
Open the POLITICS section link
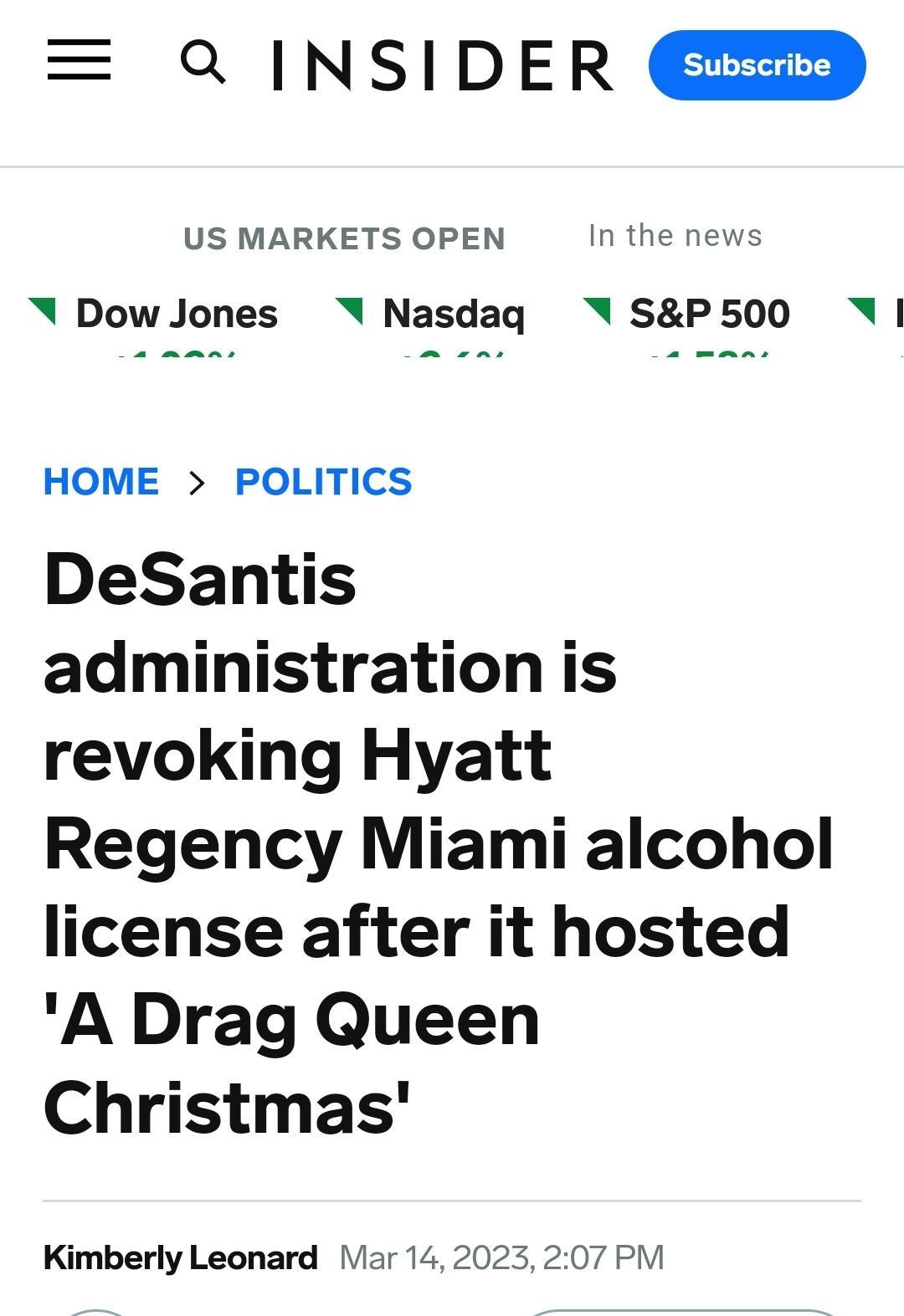(321, 481)
